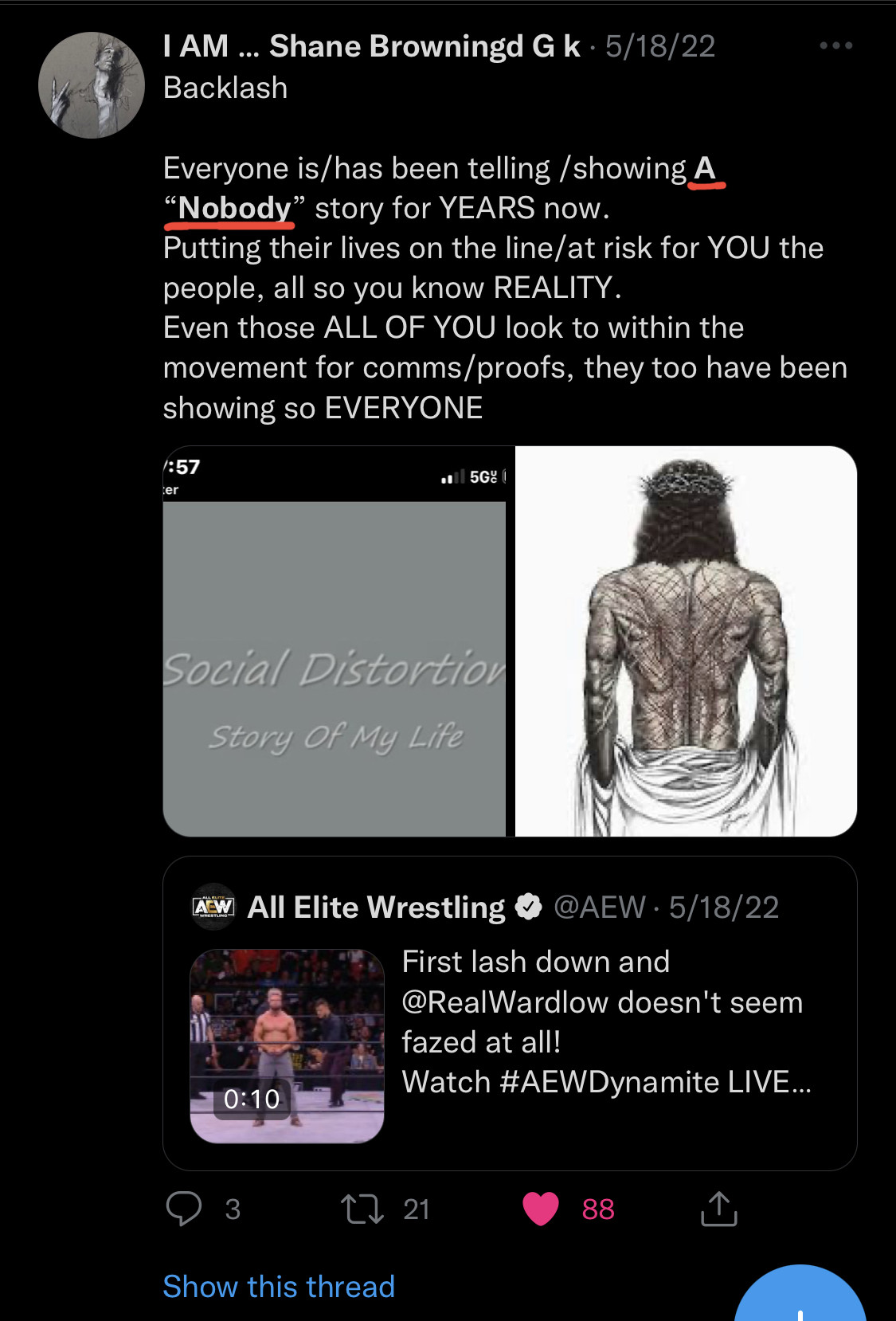Open the tweet's three-dot overflow menu
The image size is (896, 1321).
(x=835, y=46)
